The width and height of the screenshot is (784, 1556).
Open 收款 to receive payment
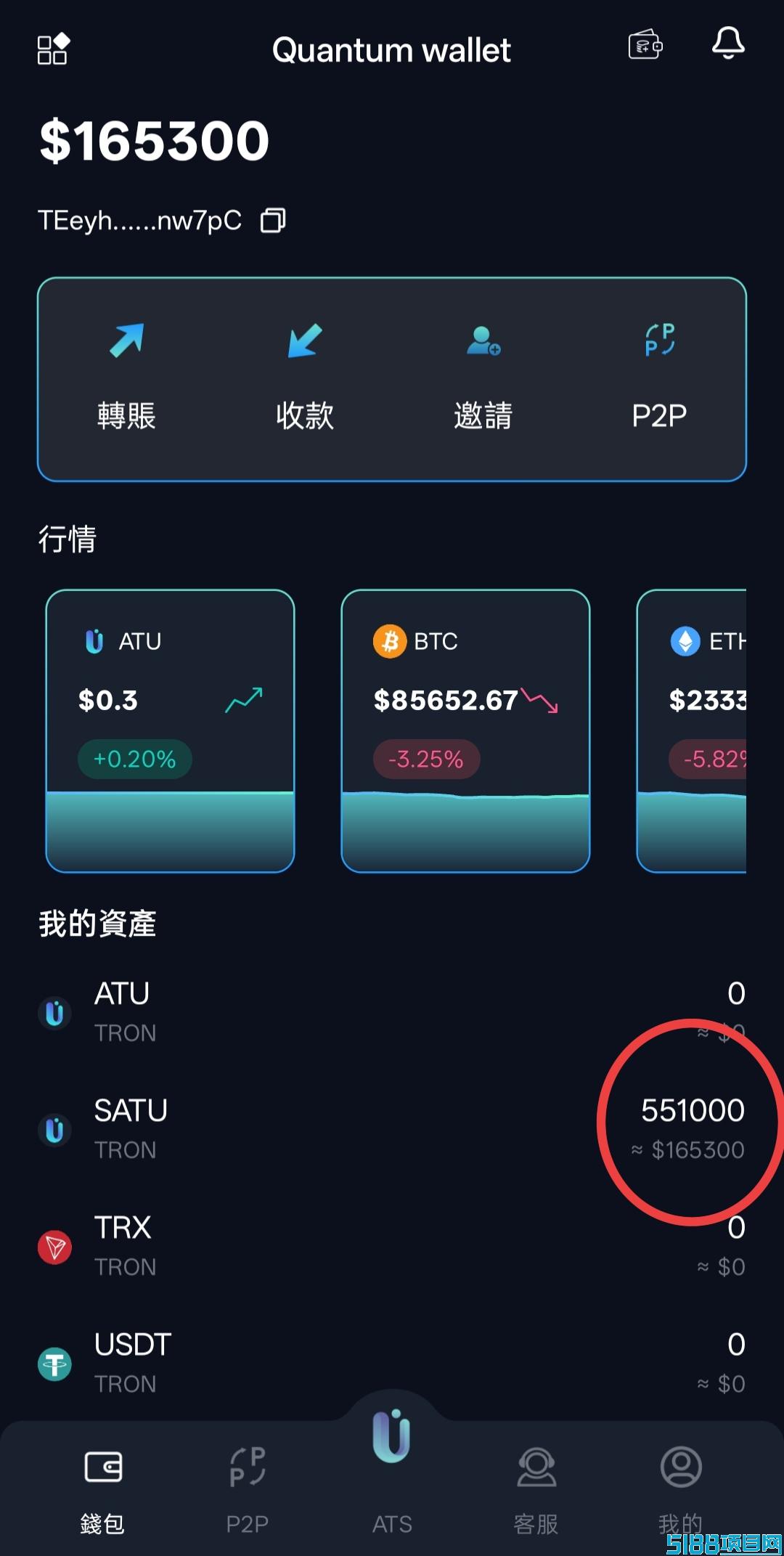pyautogui.click(x=305, y=378)
